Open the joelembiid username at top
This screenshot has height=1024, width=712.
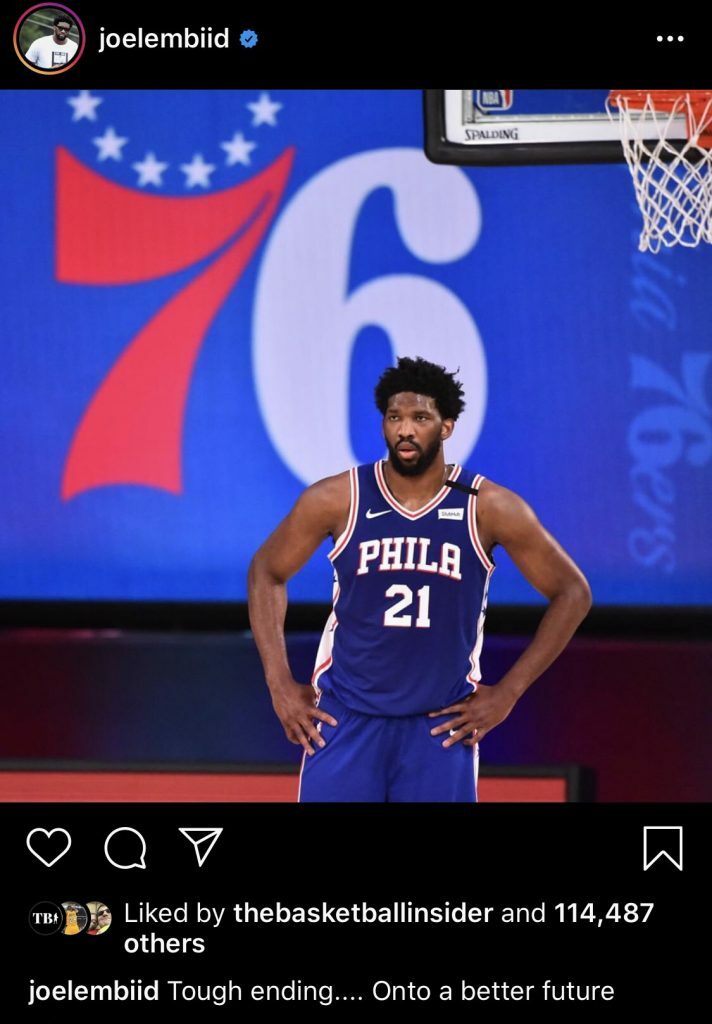(164, 39)
